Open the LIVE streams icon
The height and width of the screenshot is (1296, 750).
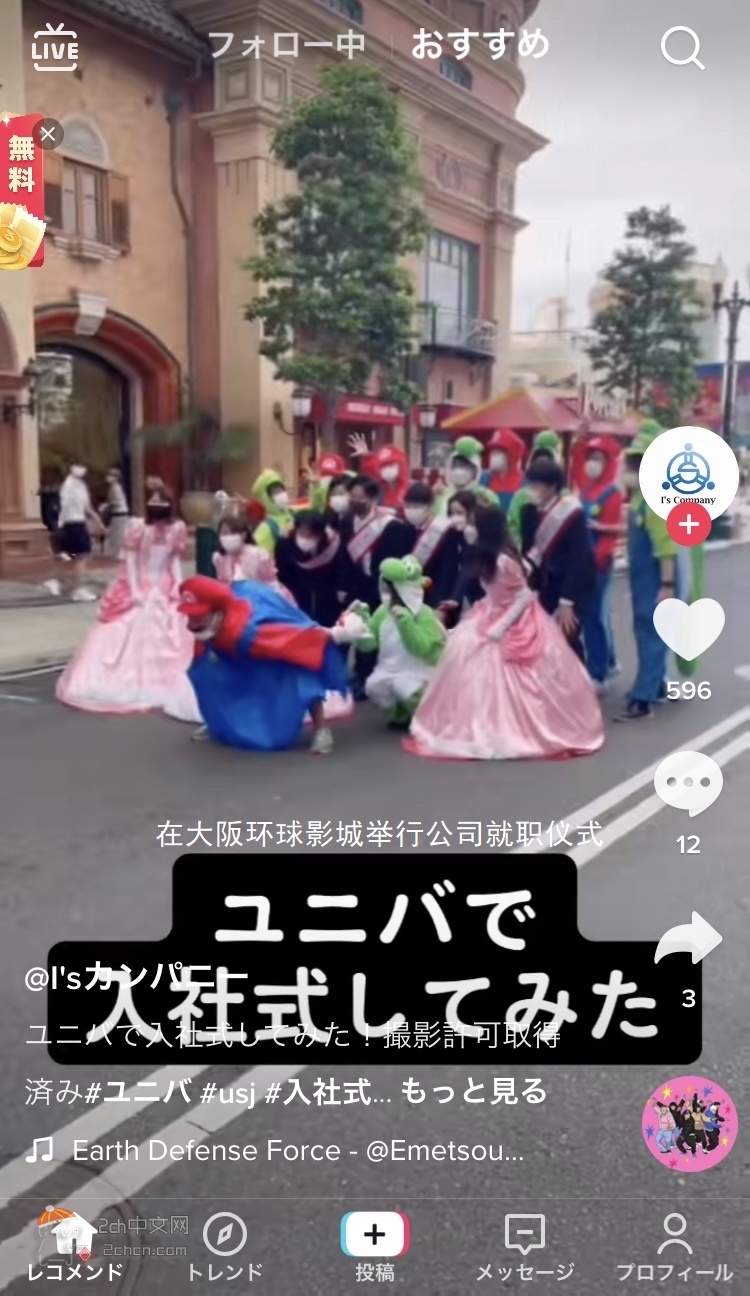click(x=55, y=47)
